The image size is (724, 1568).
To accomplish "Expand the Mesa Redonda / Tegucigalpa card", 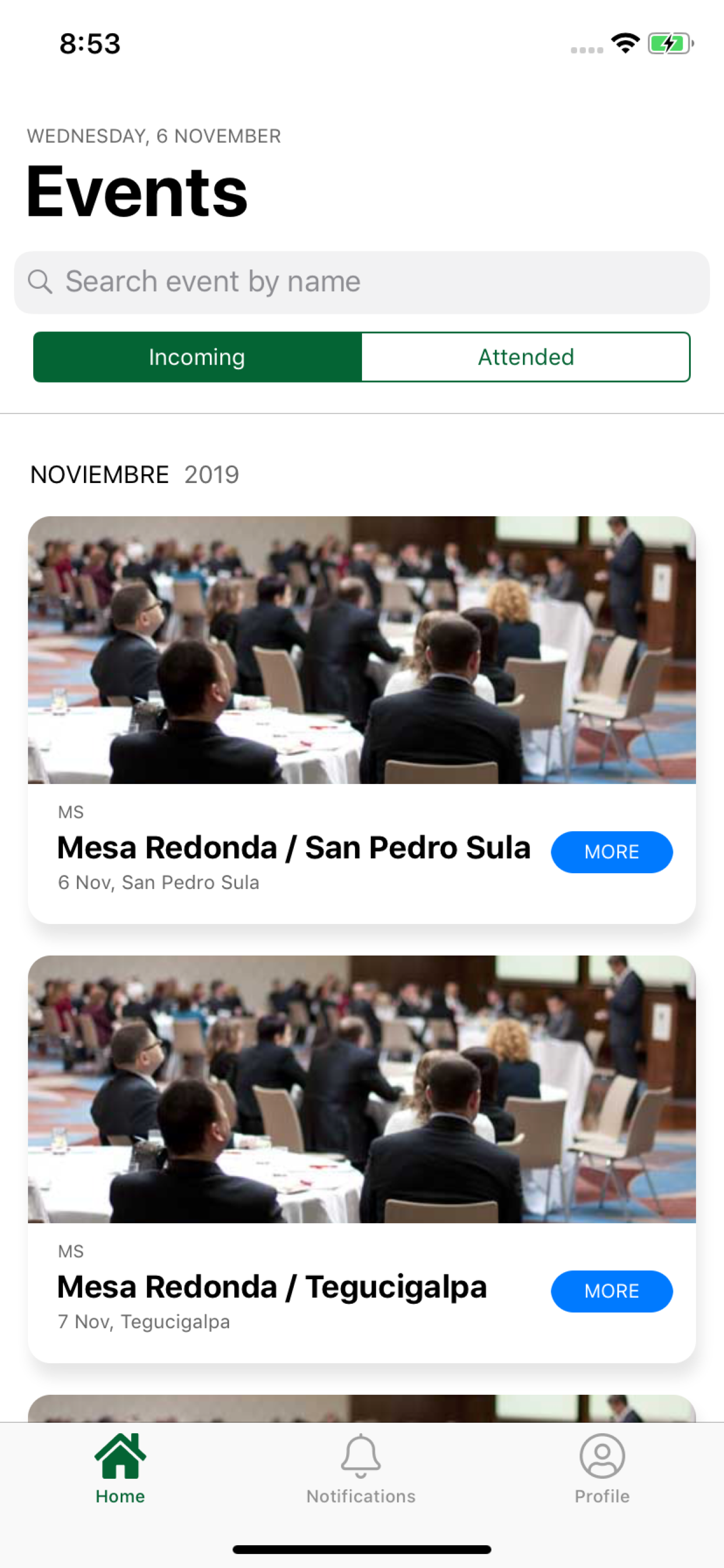I will 611,1291.
